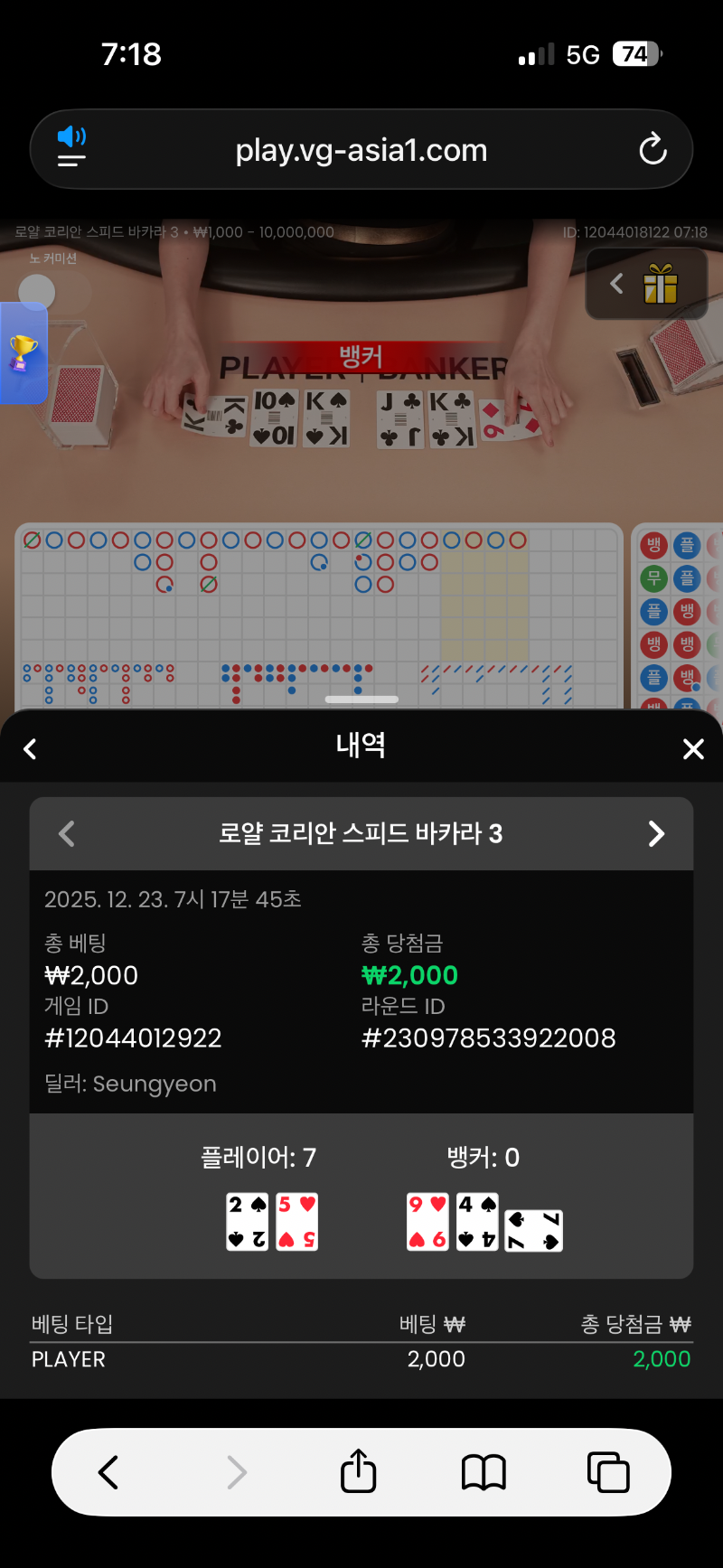Reload the page in Safari
The width and height of the screenshot is (723, 1568).
click(653, 150)
